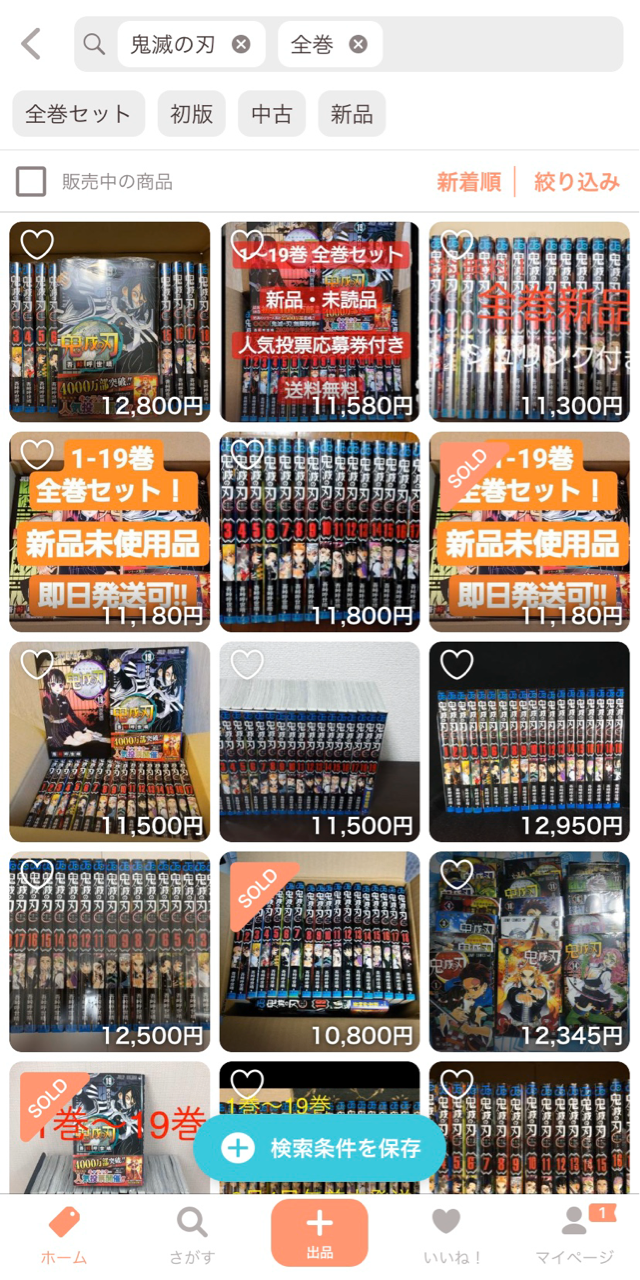Select the 全巻セット suggestion chip
Image resolution: width=640 pixels, height=1280 pixels.
pos(78,114)
